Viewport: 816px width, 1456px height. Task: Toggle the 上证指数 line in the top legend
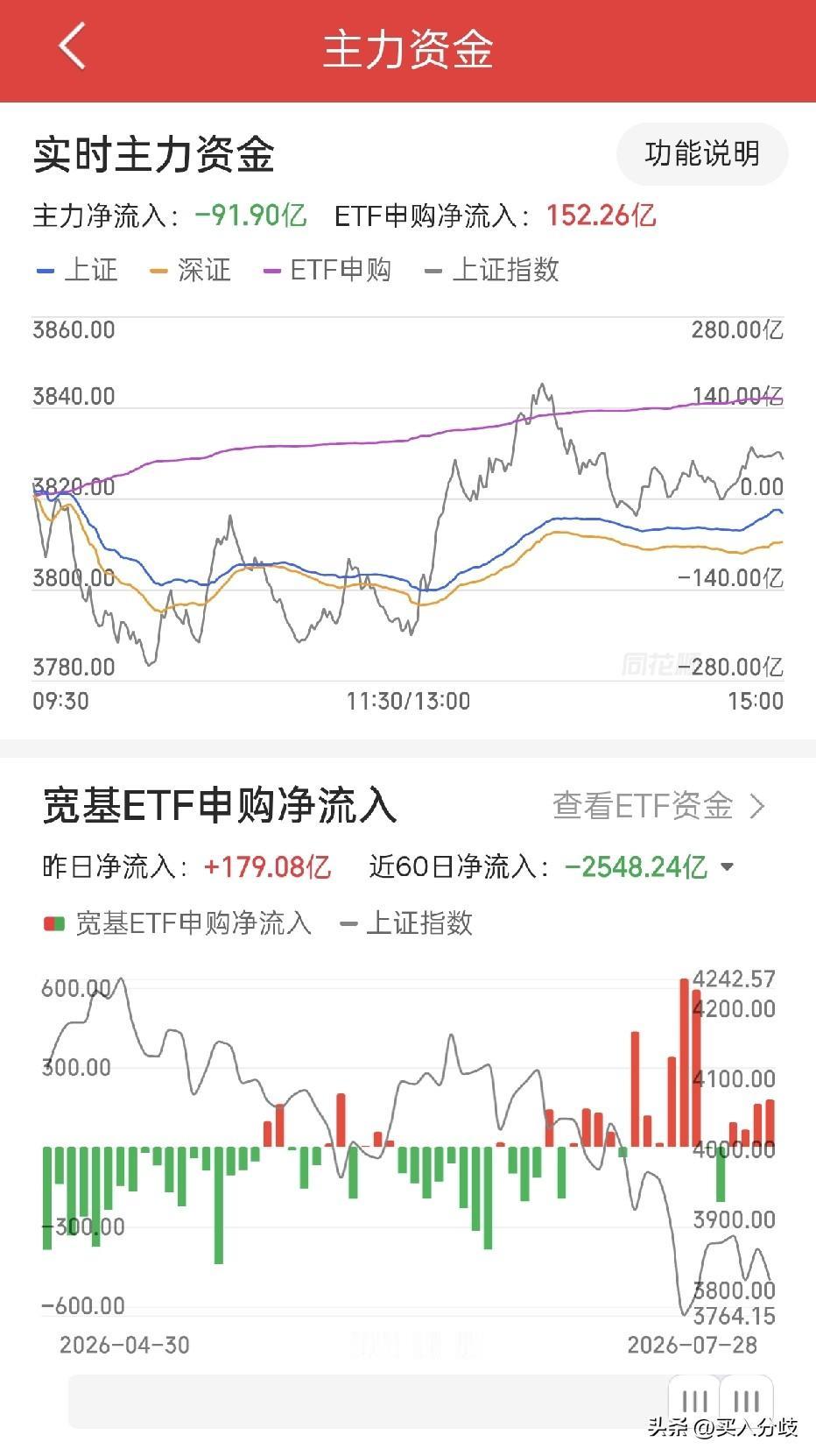[x=491, y=270]
